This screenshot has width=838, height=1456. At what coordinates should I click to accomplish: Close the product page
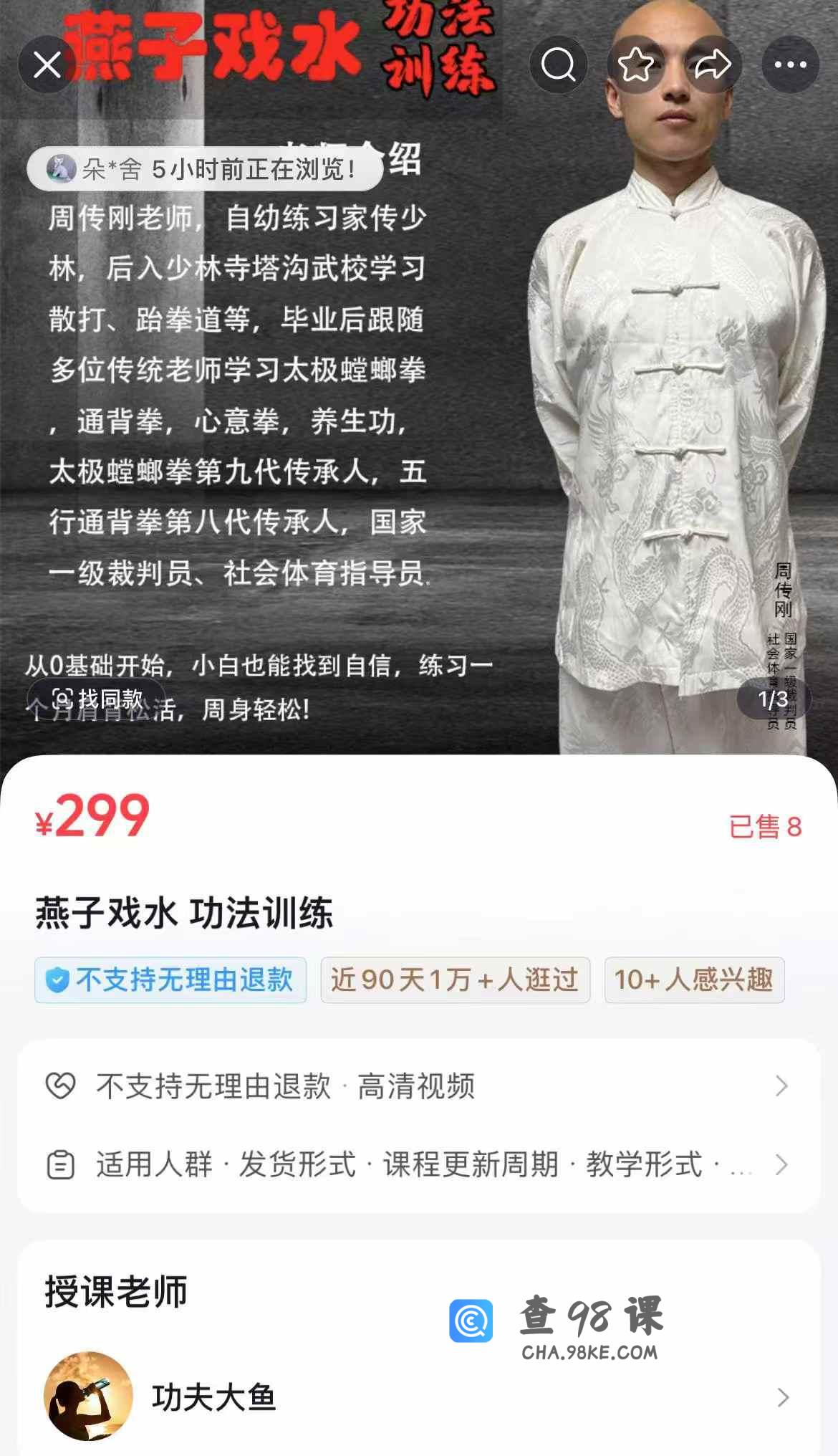tap(47, 64)
